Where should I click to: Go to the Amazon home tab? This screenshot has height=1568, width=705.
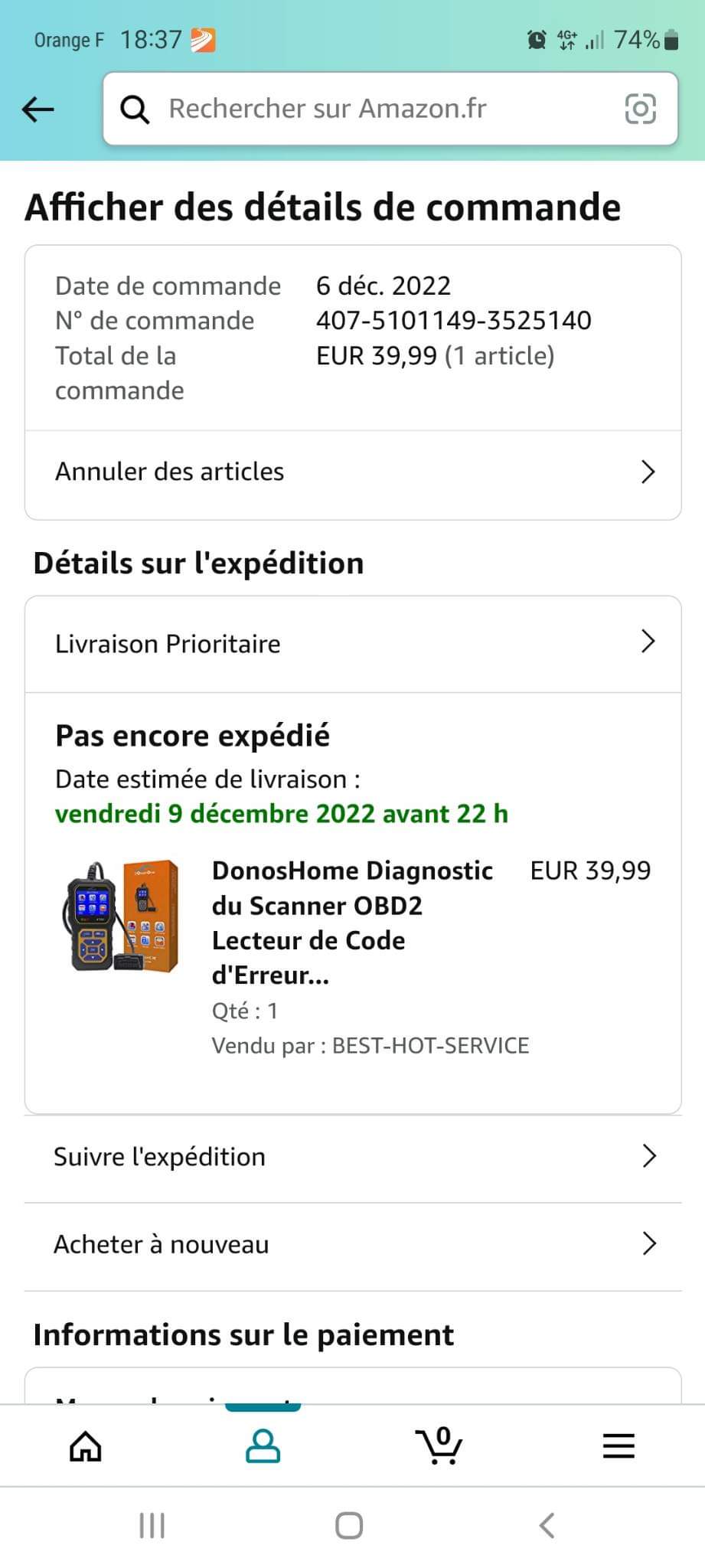(x=86, y=1447)
